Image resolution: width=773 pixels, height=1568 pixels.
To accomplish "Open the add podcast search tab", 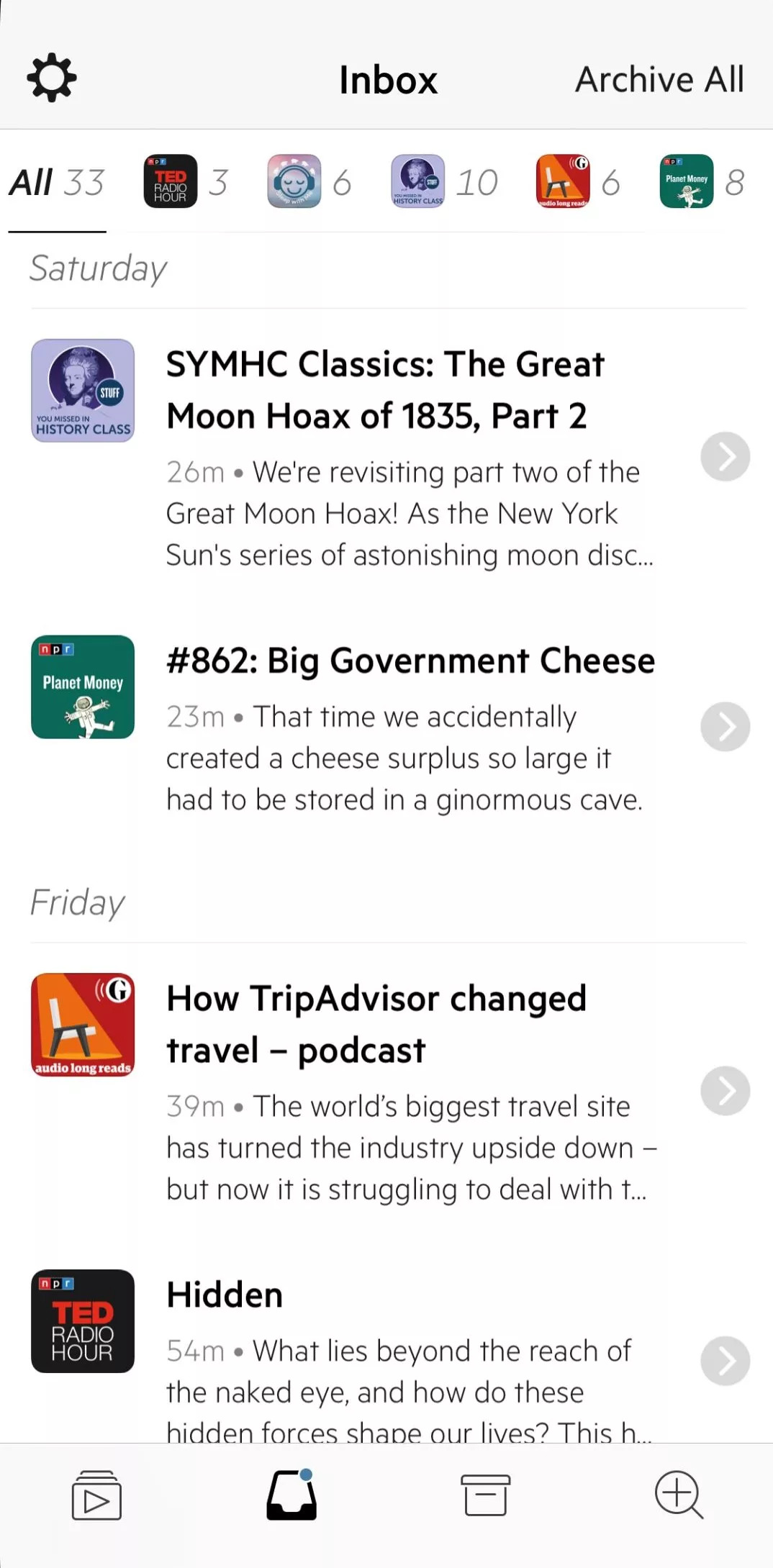I will coord(678,1495).
